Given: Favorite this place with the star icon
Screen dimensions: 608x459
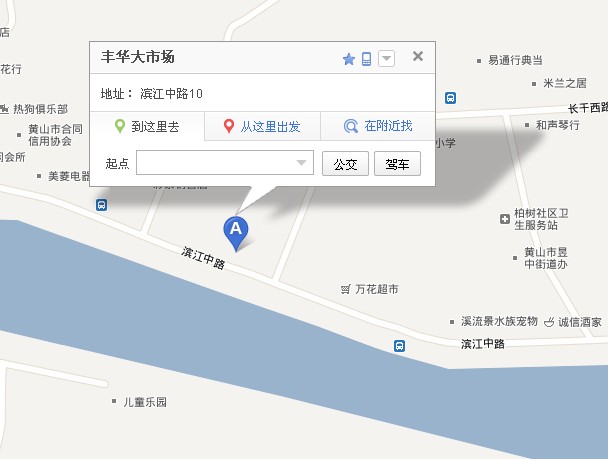Looking at the screenshot, I should click(x=349, y=59).
